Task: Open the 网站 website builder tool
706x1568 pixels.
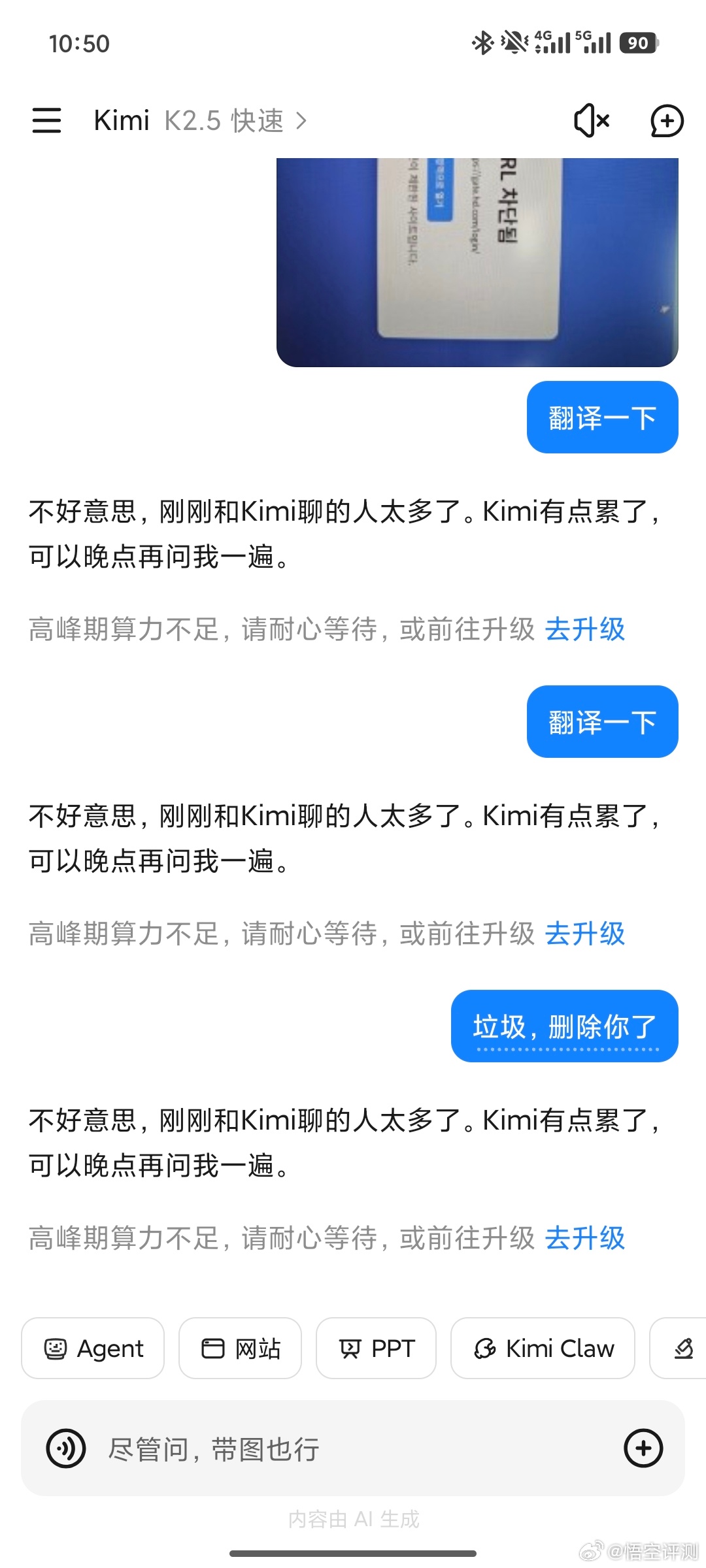Action: pyautogui.click(x=240, y=1348)
